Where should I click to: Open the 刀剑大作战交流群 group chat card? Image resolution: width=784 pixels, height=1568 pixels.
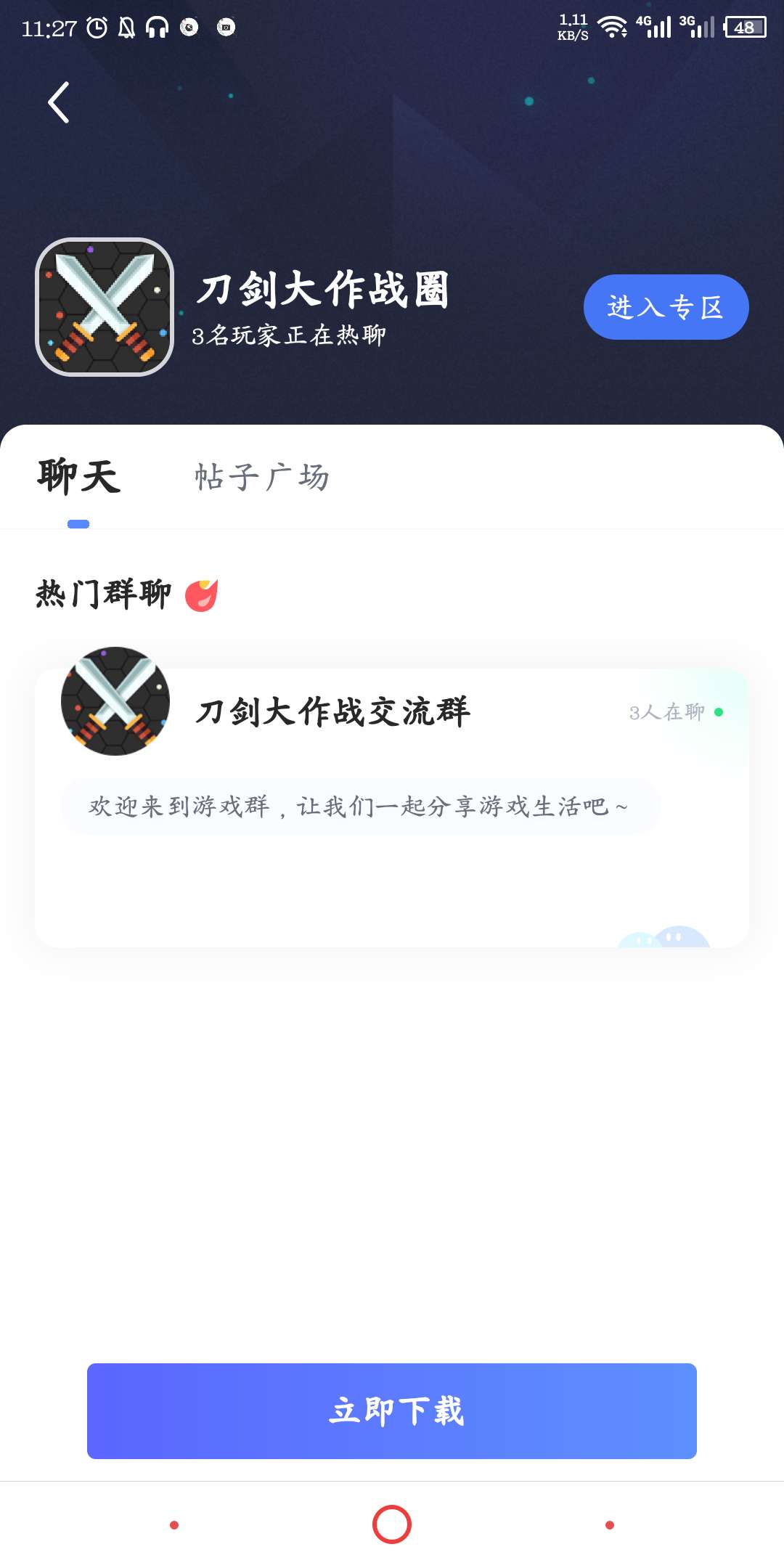(392, 806)
